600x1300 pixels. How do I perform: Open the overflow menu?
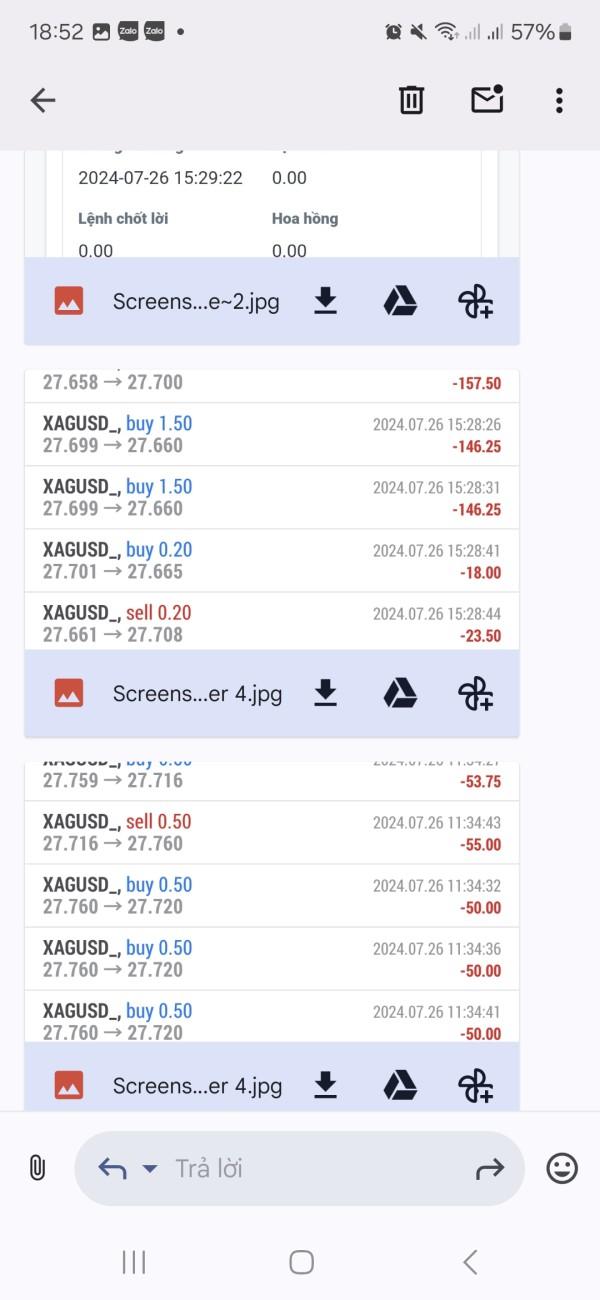click(x=559, y=100)
